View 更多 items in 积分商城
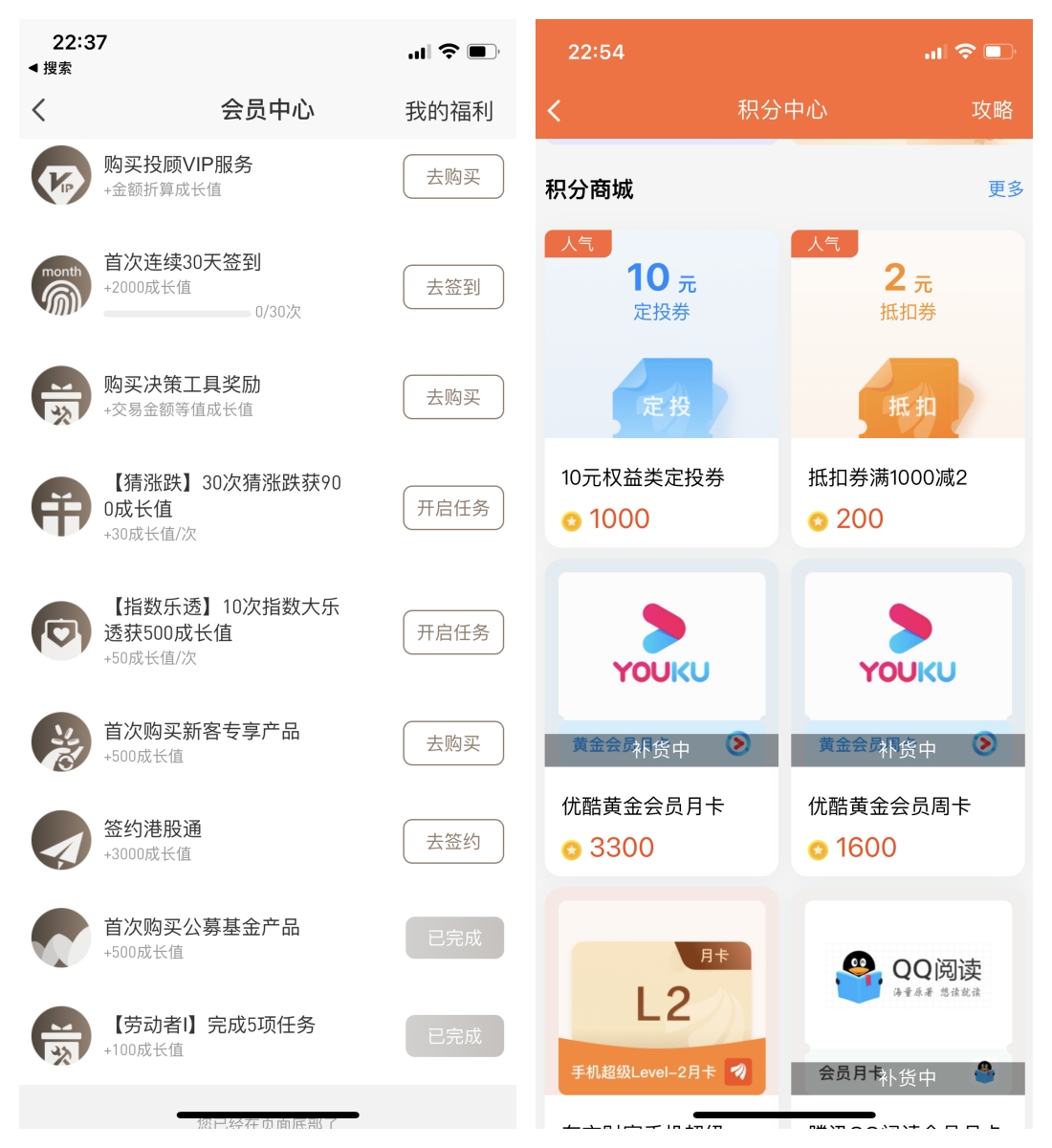1052x1148 pixels. [x=1005, y=189]
